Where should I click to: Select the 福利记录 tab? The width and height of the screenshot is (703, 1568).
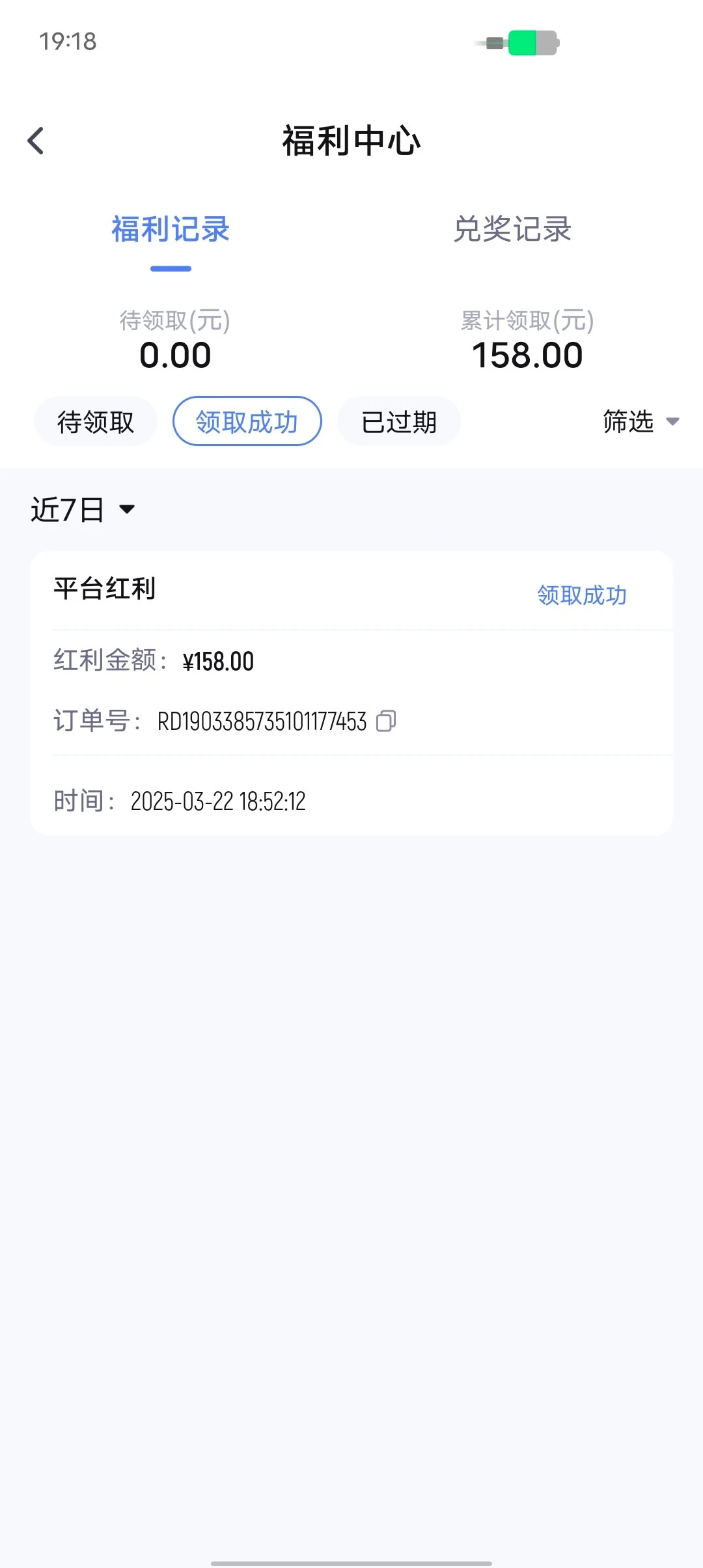170,230
